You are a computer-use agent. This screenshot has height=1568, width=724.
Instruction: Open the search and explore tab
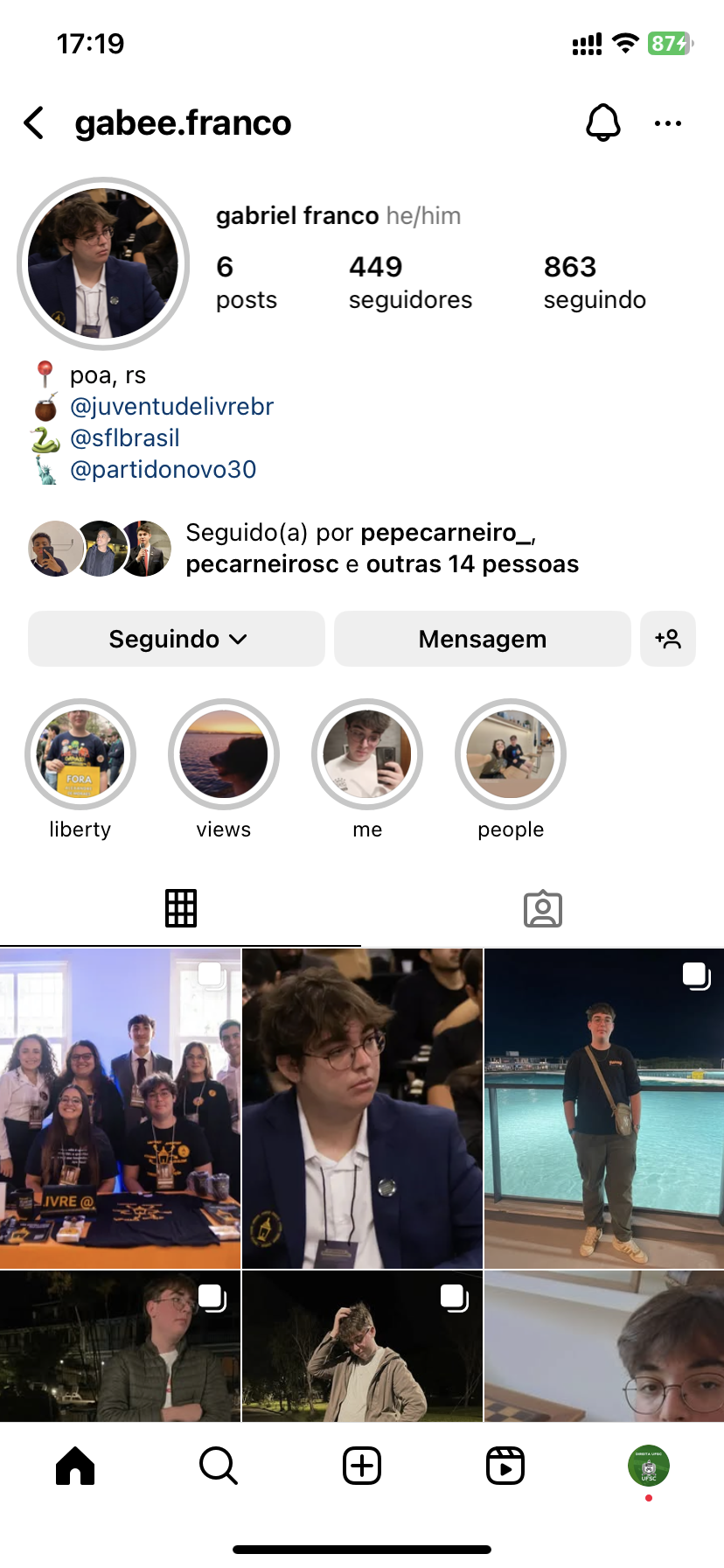click(218, 1466)
